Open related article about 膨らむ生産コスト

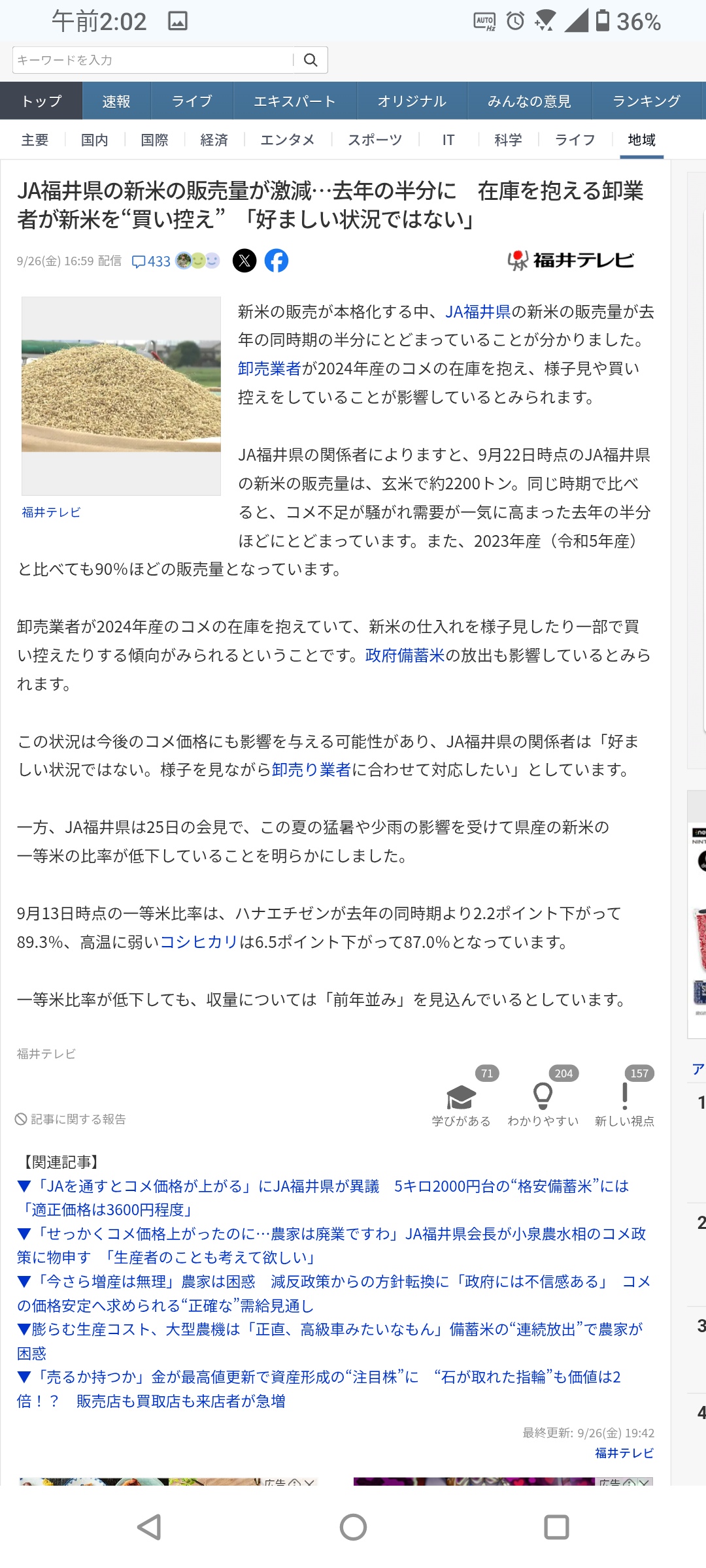click(330, 1330)
